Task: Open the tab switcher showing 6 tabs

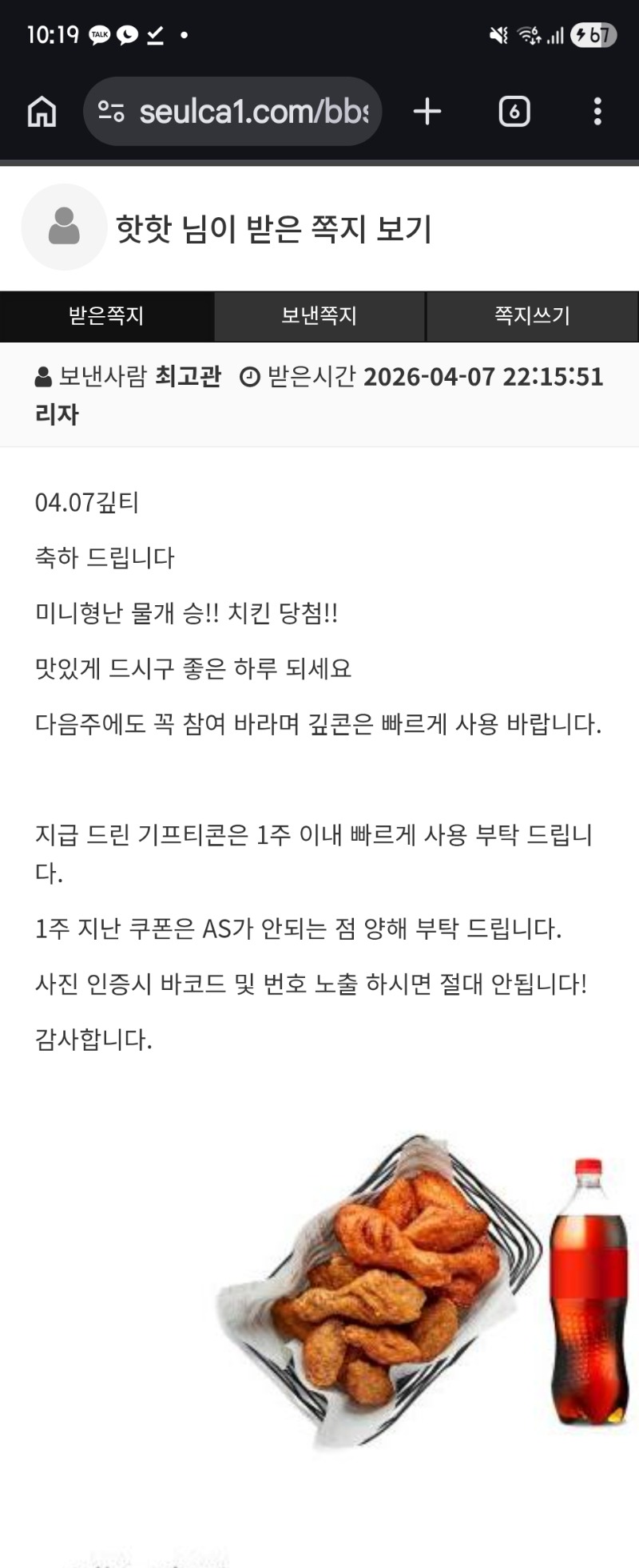Action: [514, 112]
